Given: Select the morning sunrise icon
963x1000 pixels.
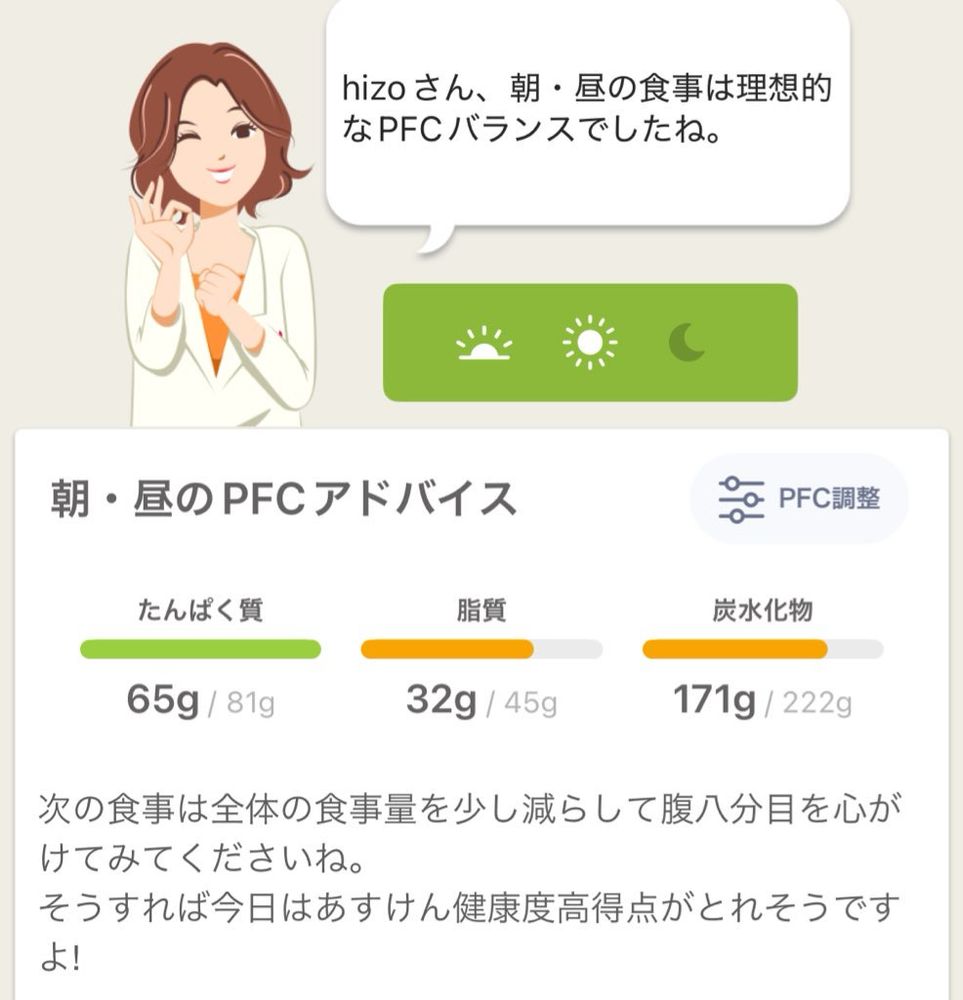Looking at the screenshot, I should pos(484,344).
